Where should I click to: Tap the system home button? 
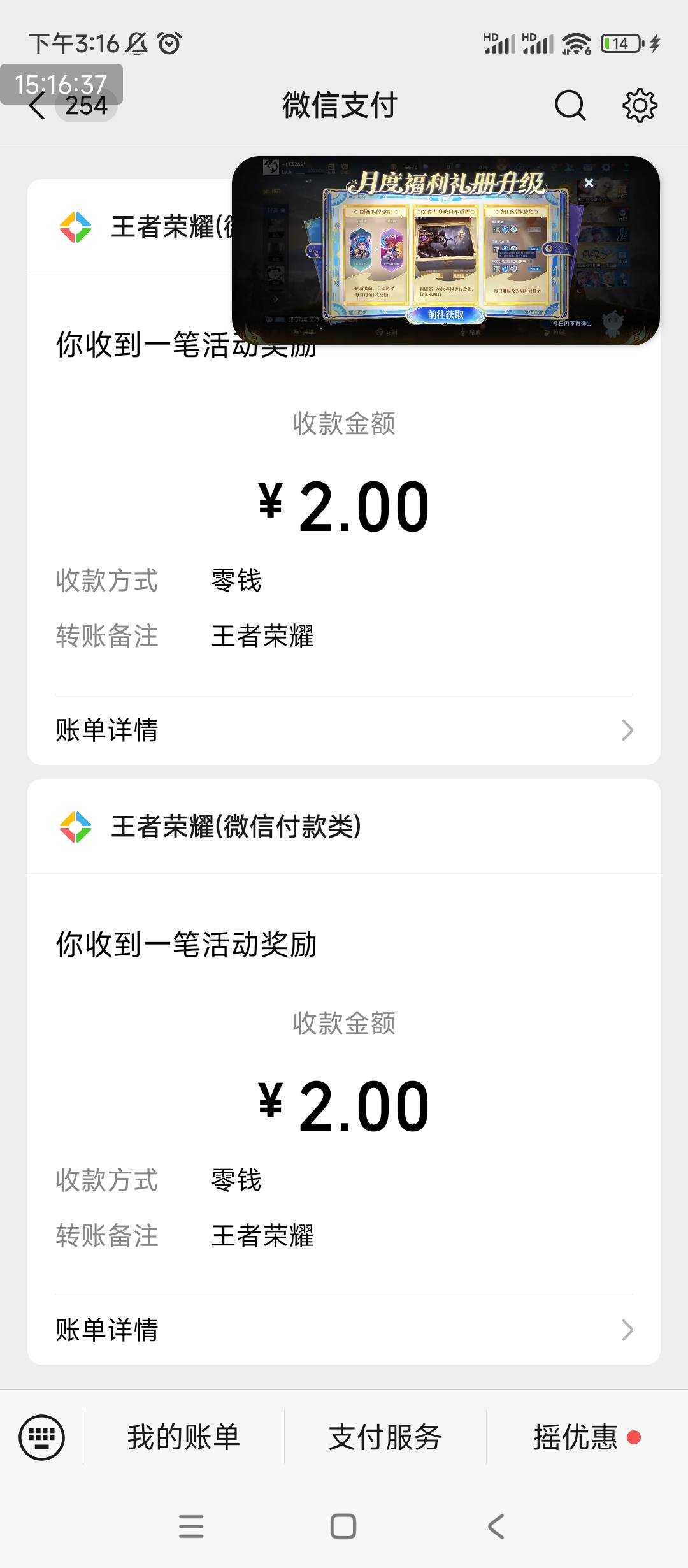click(x=343, y=1526)
